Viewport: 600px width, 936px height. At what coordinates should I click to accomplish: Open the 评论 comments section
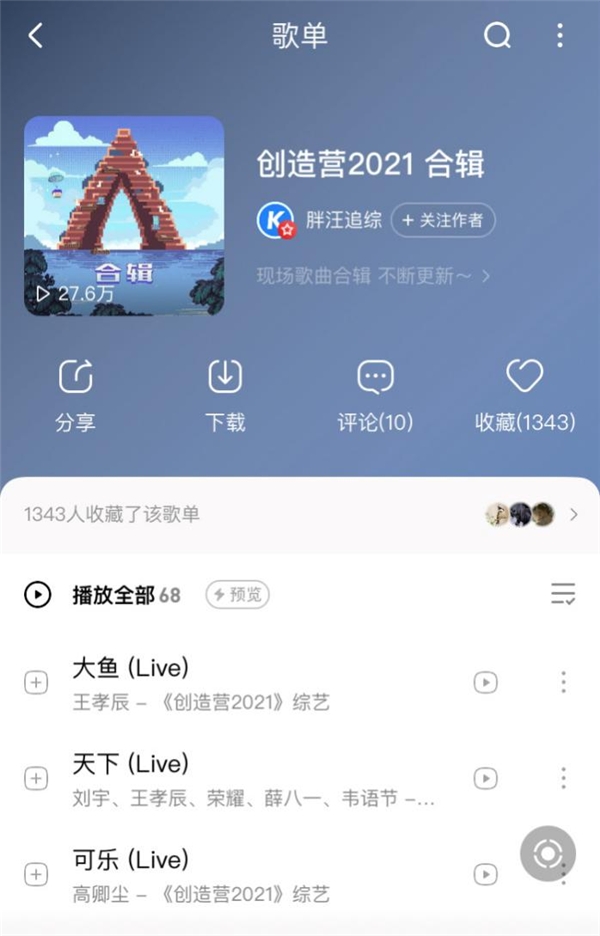pyautogui.click(x=375, y=395)
